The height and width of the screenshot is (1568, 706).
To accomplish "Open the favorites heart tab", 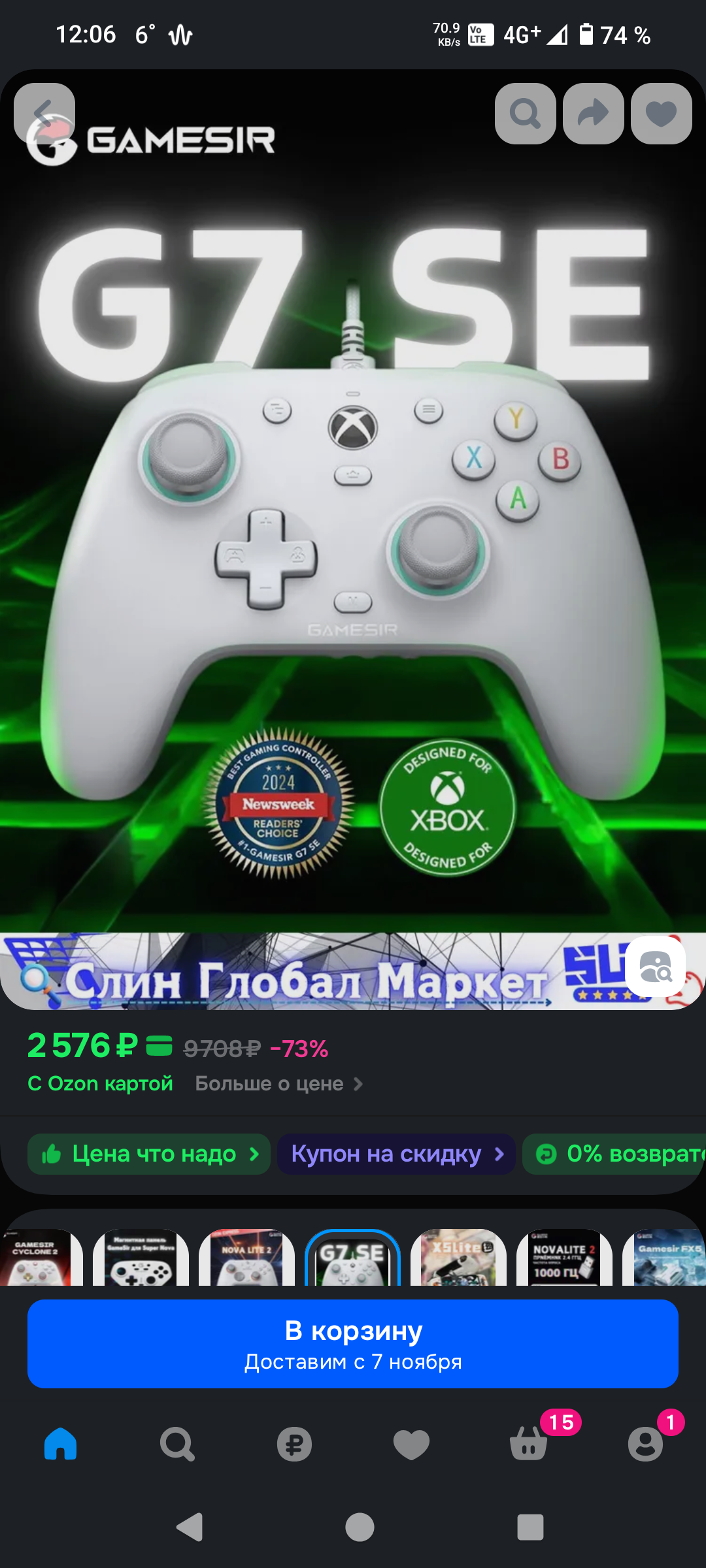I will [x=411, y=1444].
